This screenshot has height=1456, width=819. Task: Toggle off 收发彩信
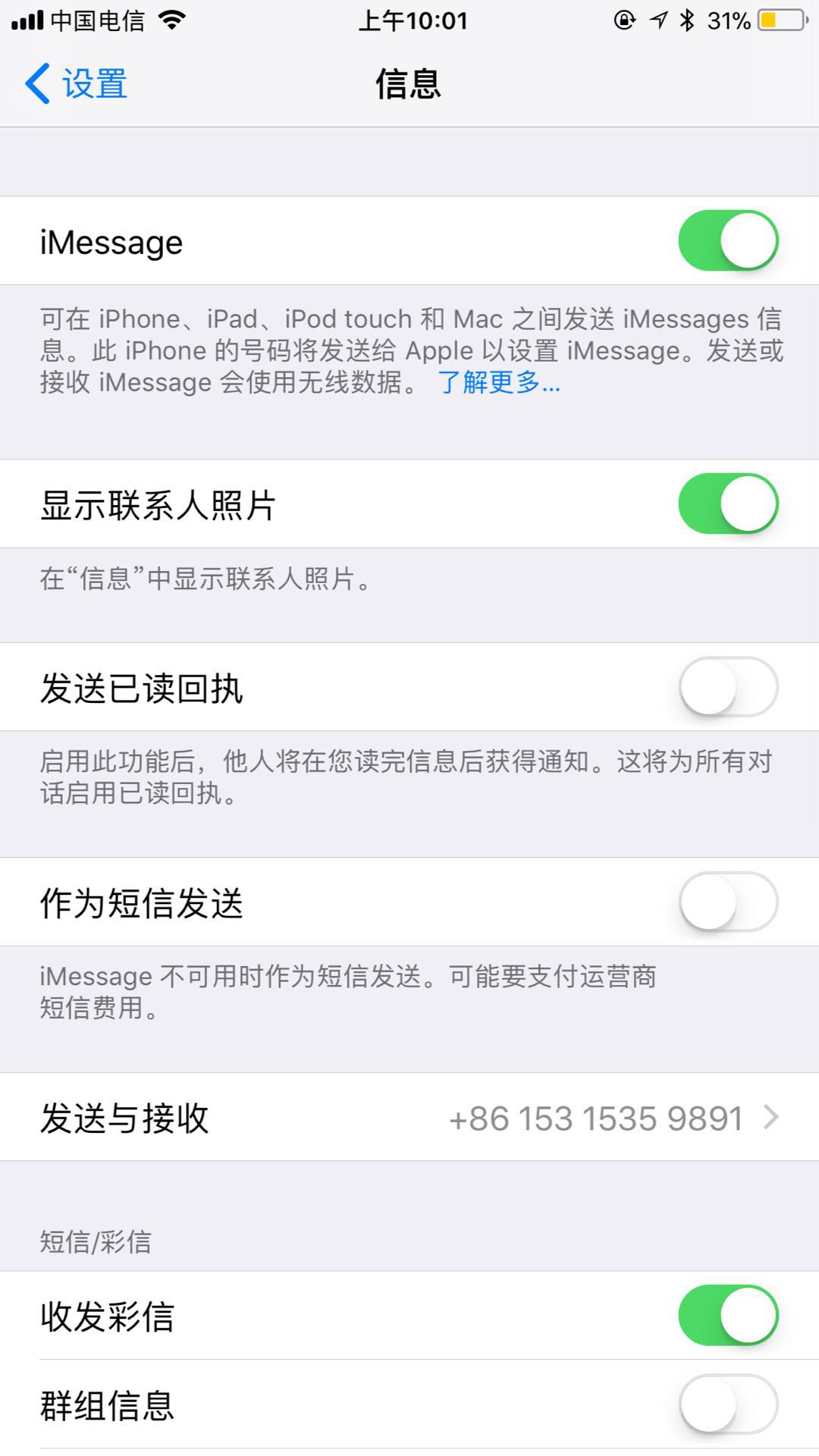point(727,1315)
